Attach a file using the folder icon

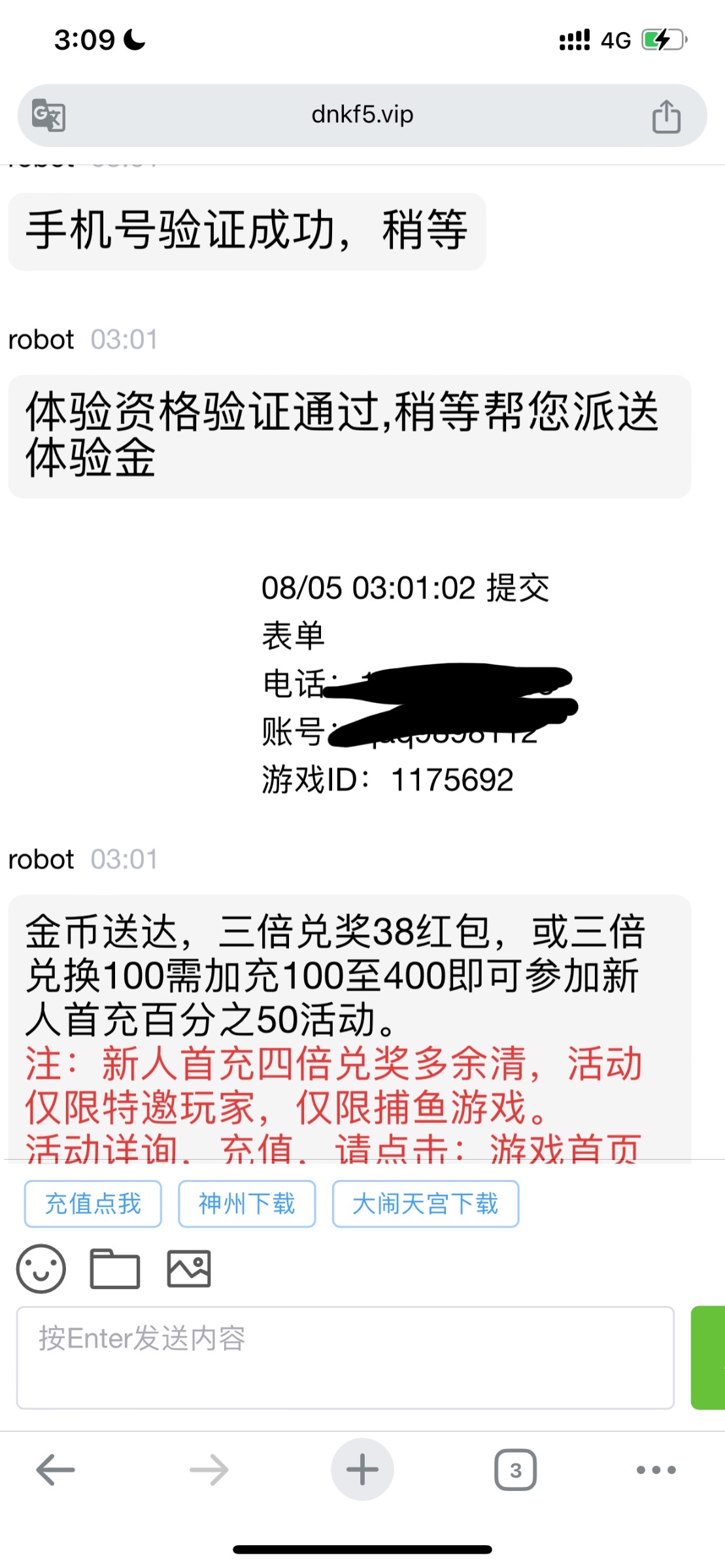tap(115, 1269)
